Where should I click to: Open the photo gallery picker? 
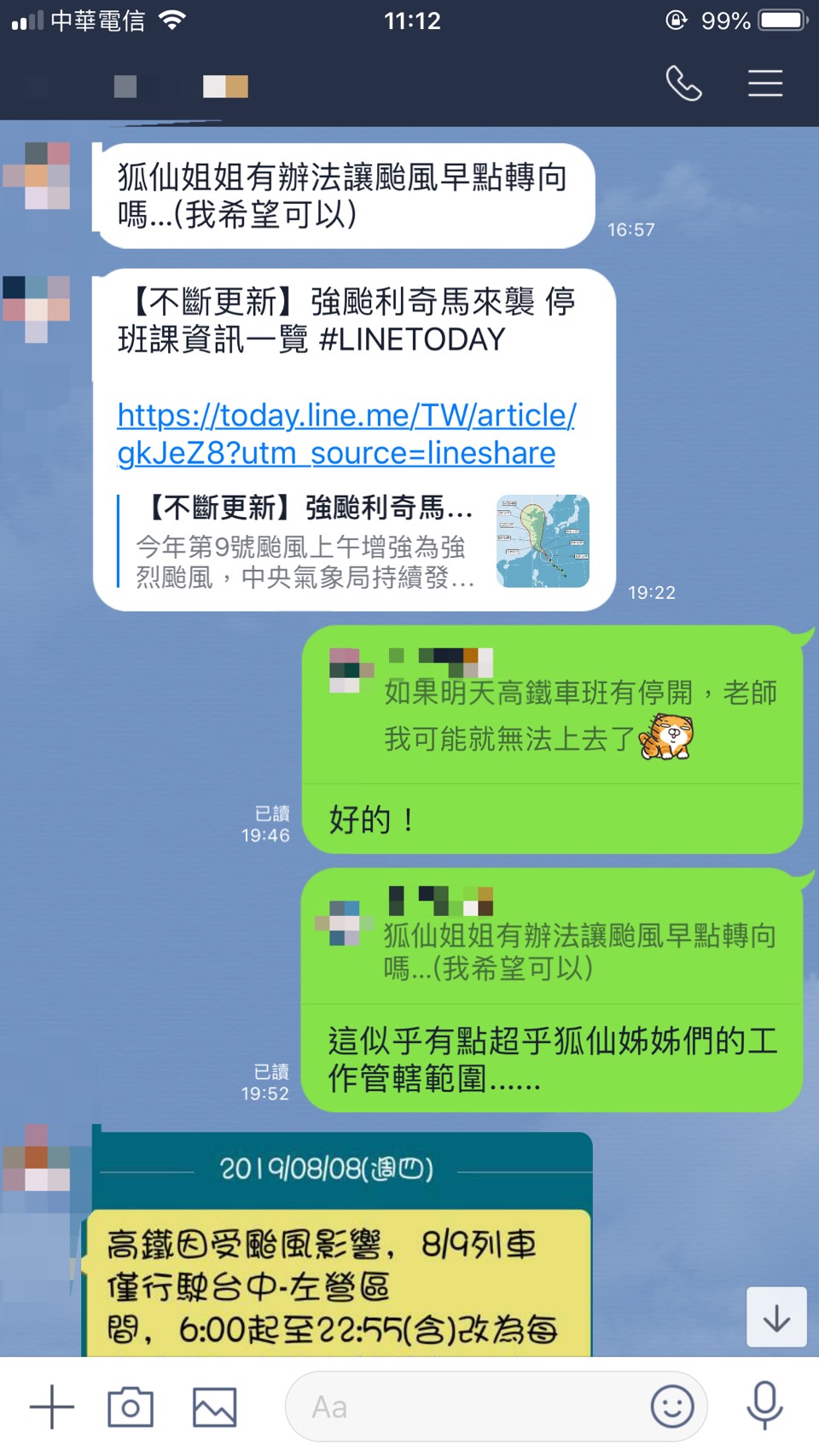(214, 1407)
